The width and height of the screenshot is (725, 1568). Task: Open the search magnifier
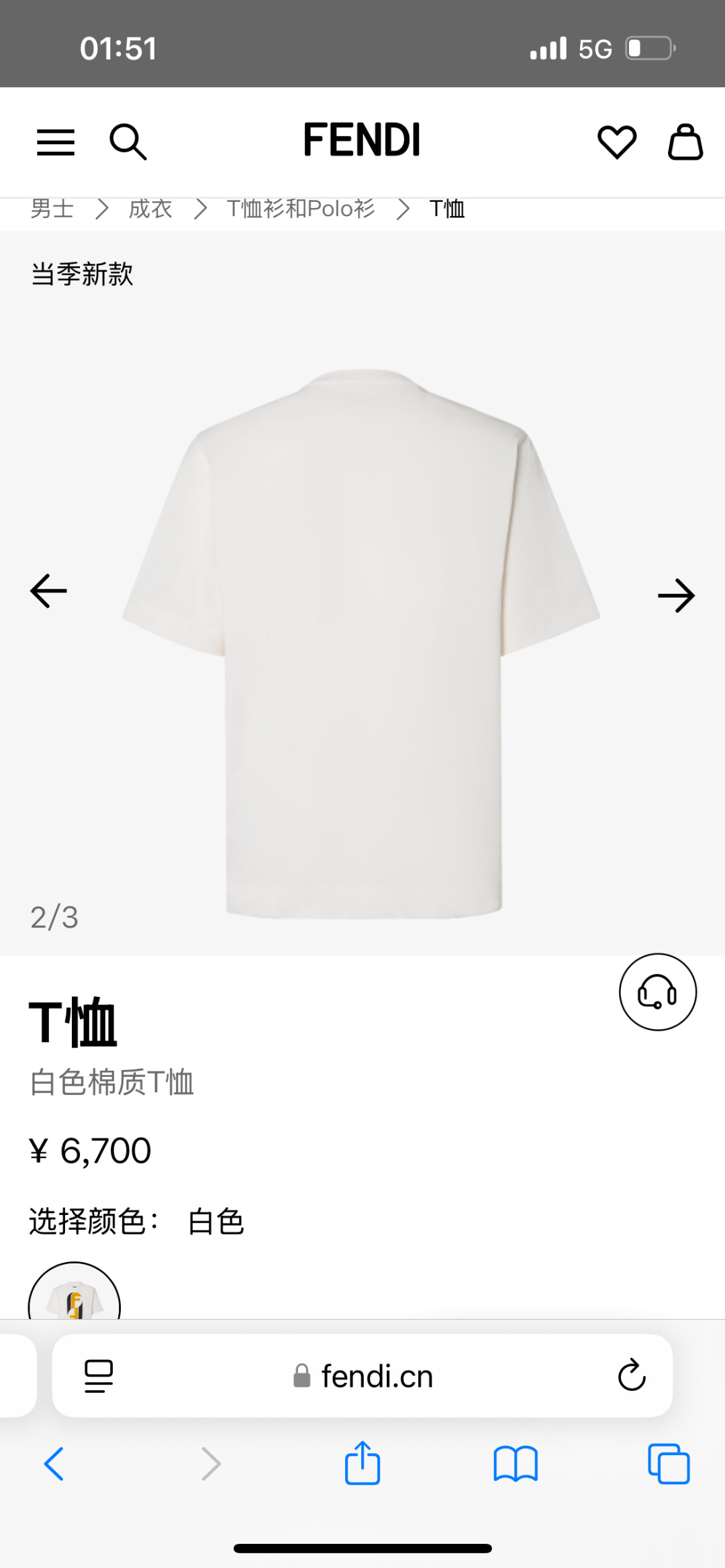128,142
